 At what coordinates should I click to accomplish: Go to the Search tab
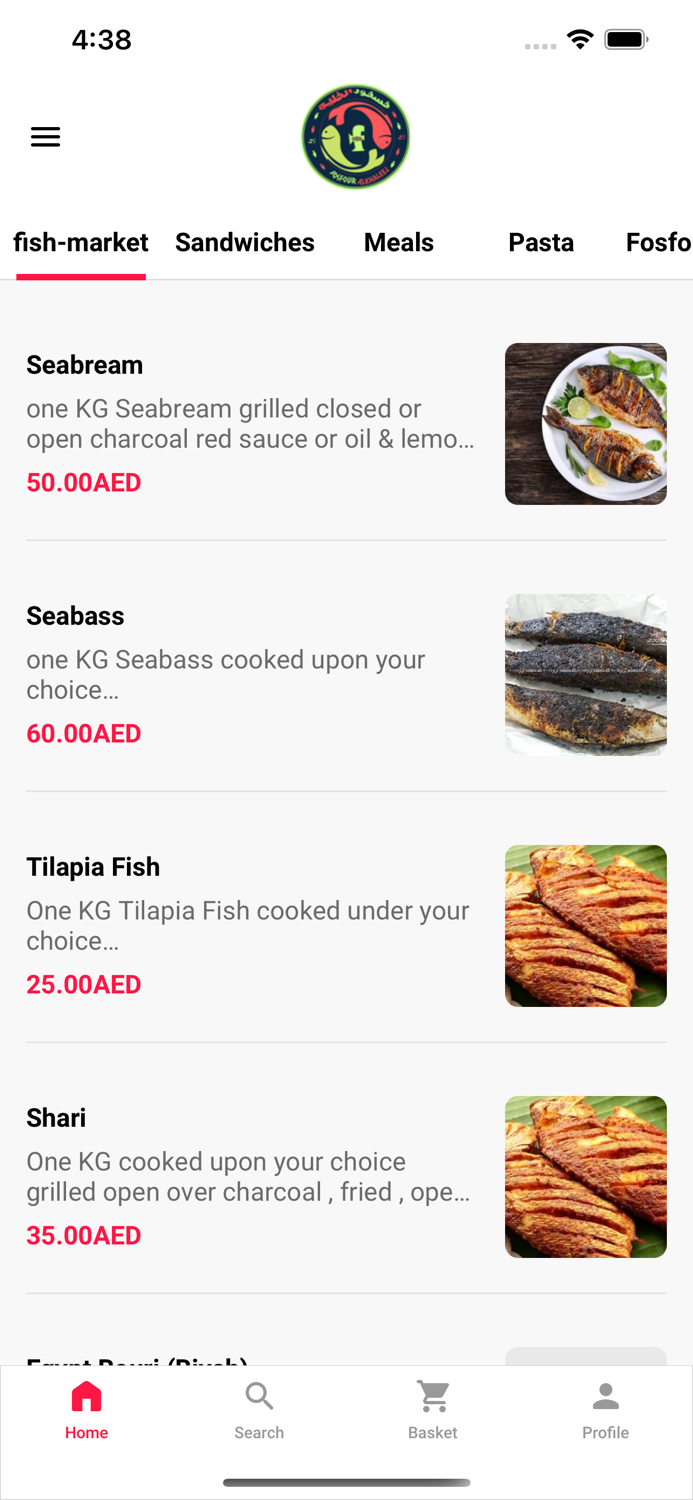point(259,1410)
